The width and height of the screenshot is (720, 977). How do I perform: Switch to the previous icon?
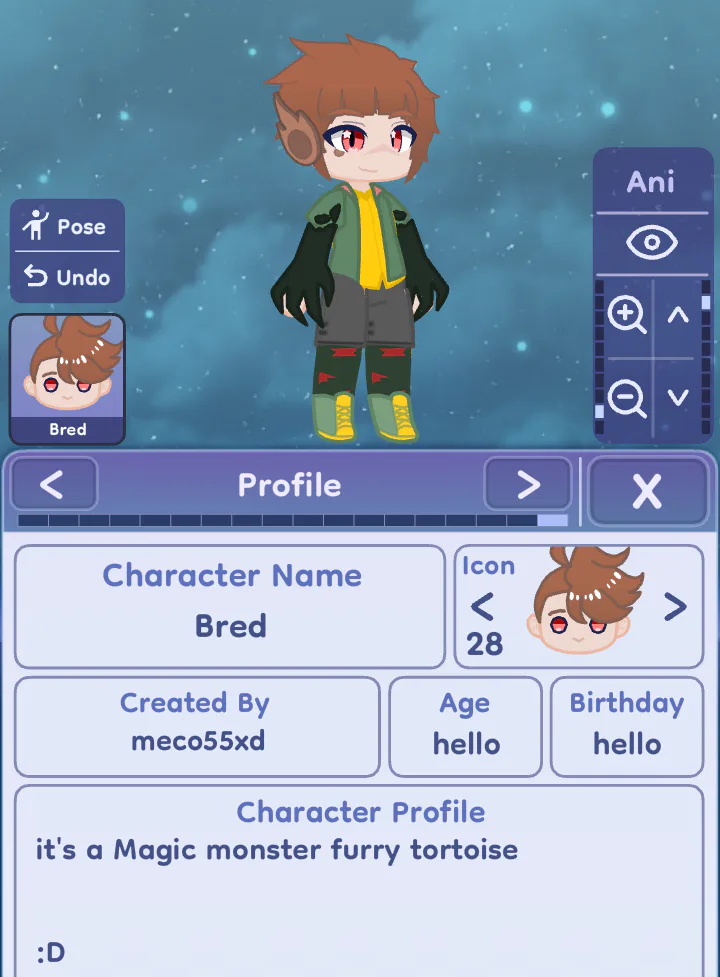(x=482, y=607)
